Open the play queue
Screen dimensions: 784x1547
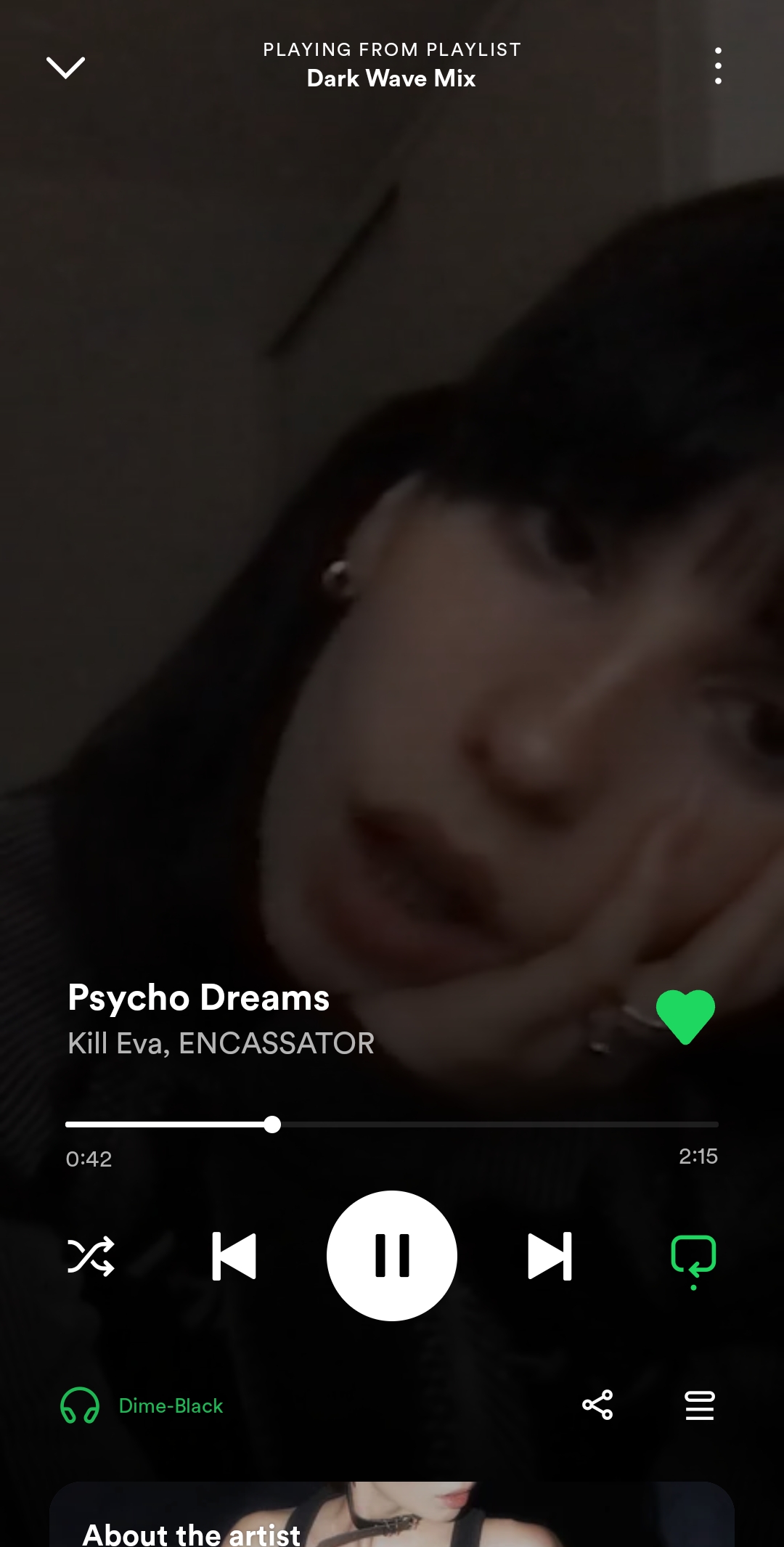pos(700,1405)
